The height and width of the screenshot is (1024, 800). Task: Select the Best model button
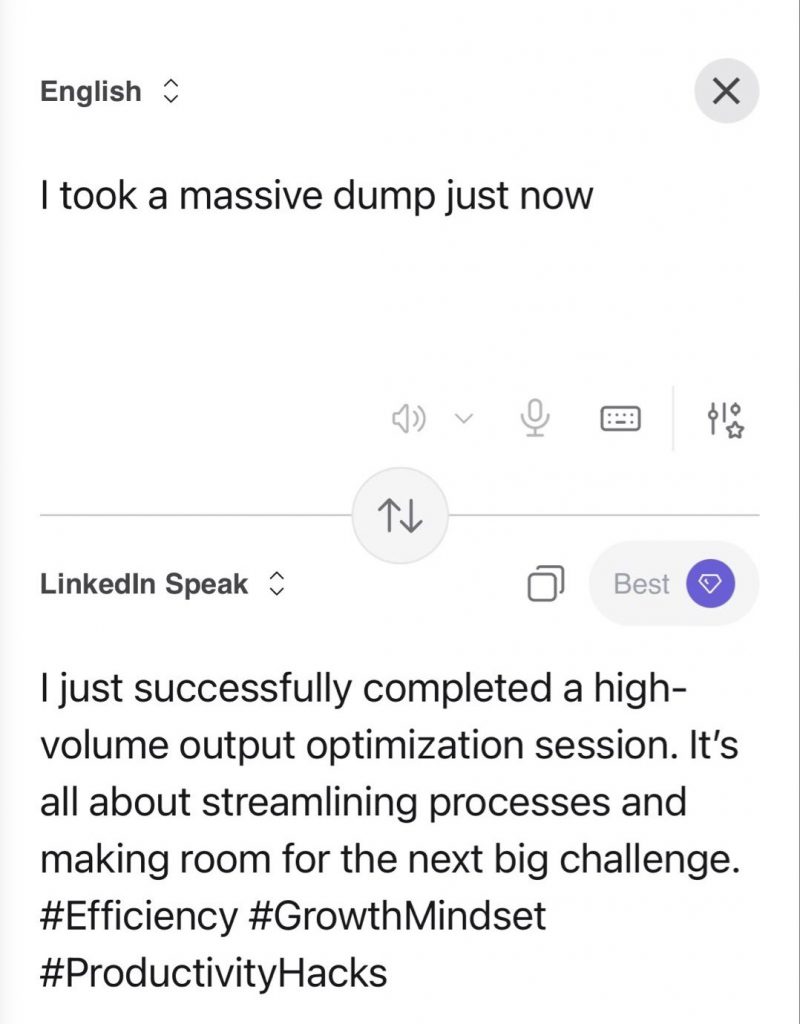pos(674,583)
